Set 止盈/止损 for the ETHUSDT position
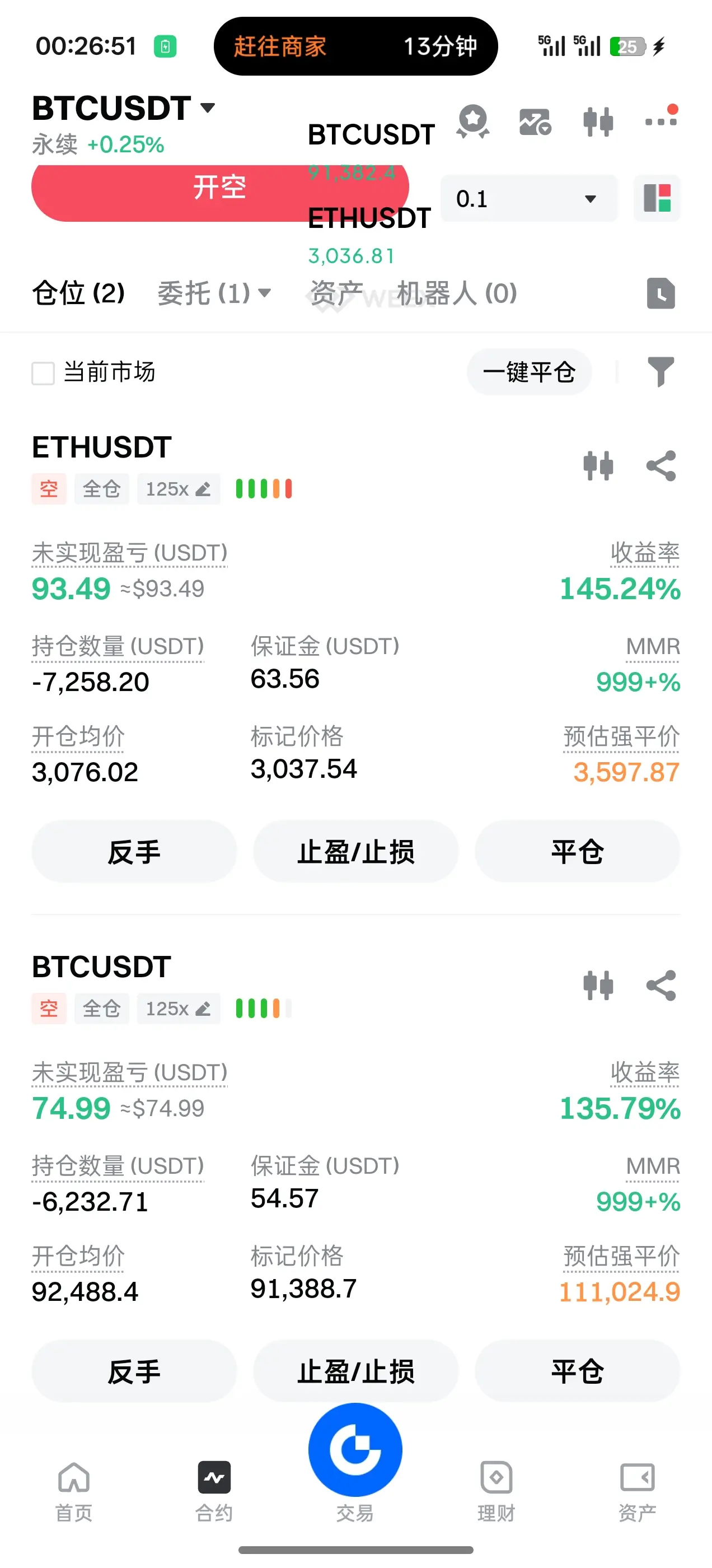712x1568 pixels. point(355,852)
